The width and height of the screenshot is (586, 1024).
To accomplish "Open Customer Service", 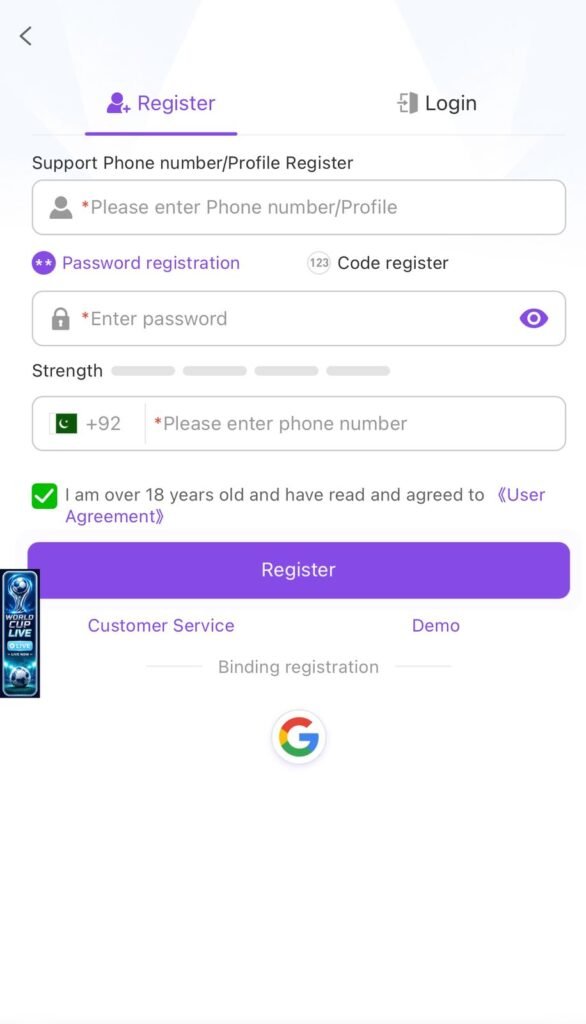I will [x=161, y=626].
